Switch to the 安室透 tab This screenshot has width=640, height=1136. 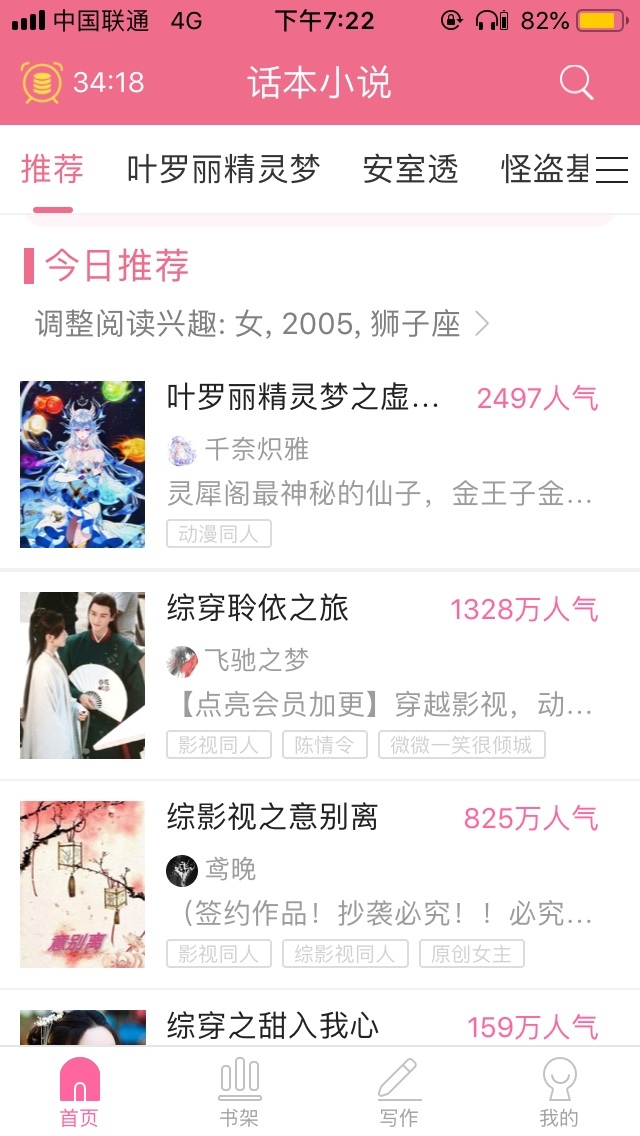[x=410, y=170]
